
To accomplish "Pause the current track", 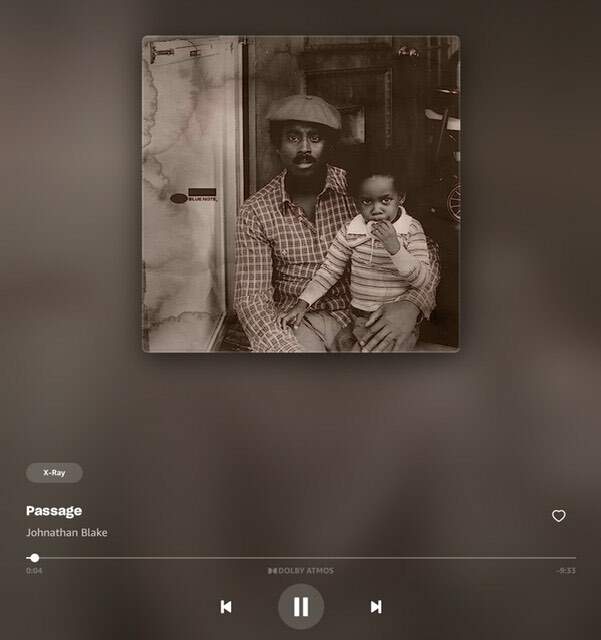I will pyautogui.click(x=301, y=606).
